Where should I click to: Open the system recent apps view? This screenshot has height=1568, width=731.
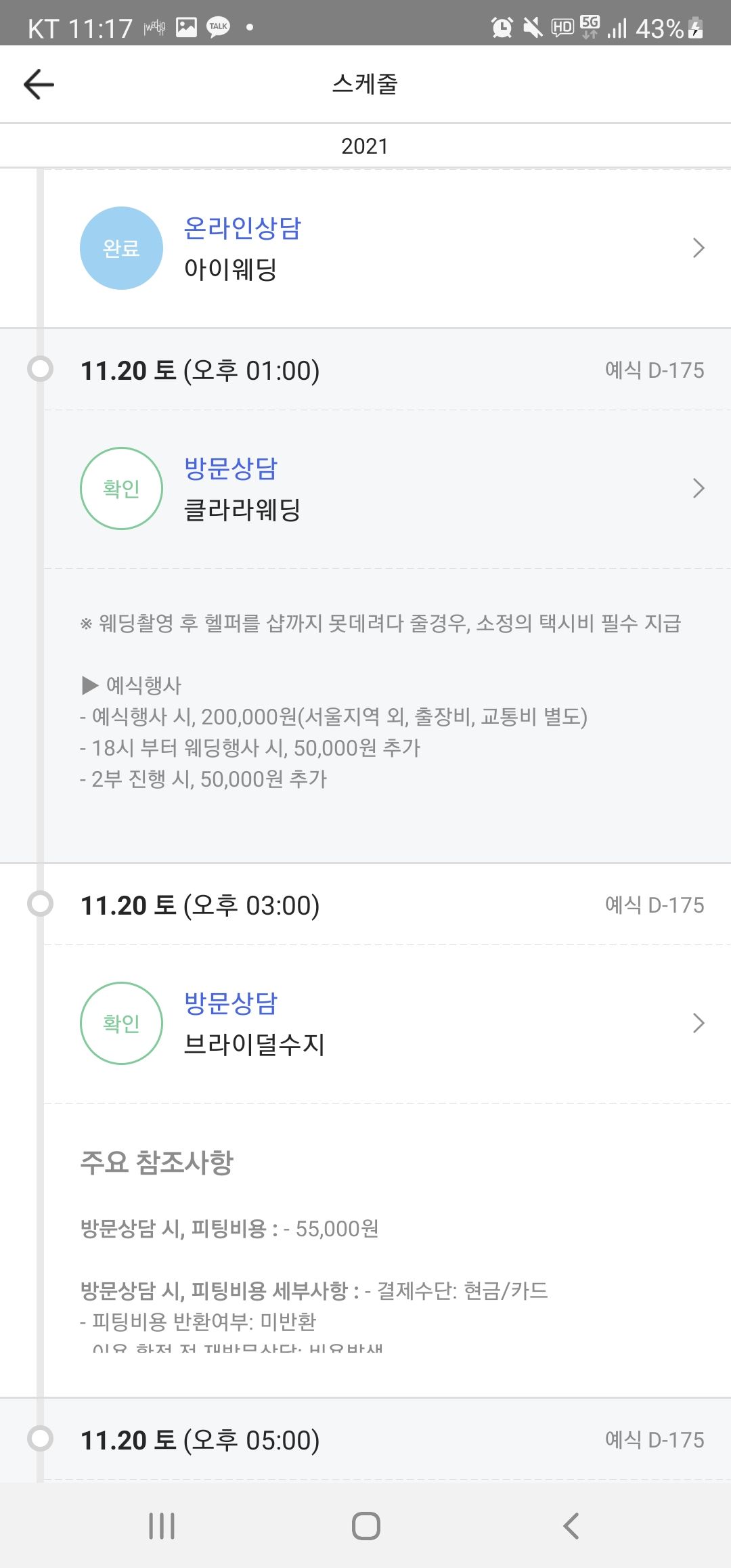pos(162,1526)
